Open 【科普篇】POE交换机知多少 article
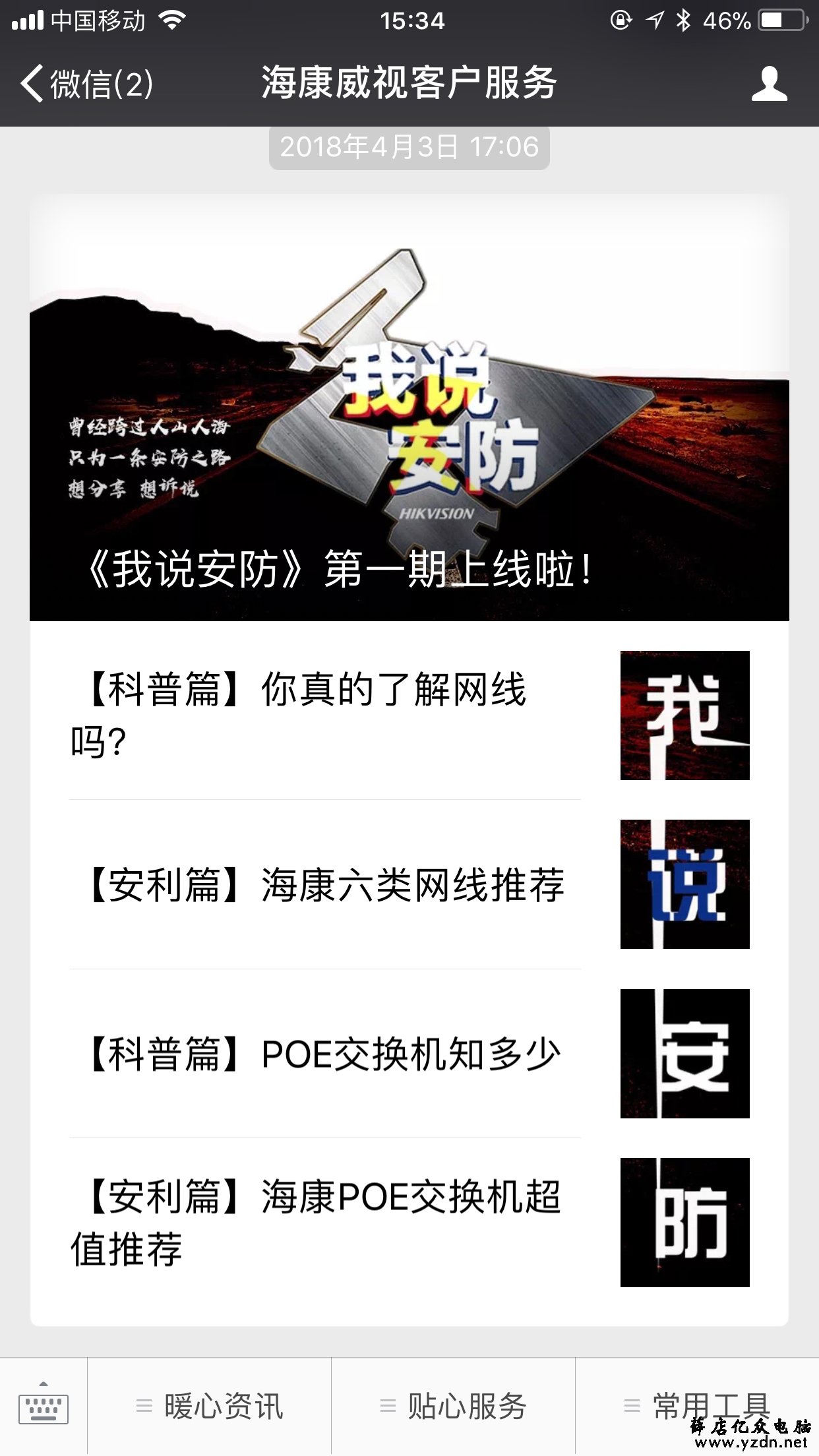Image resolution: width=819 pixels, height=1456 pixels. pyautogui.click(x=409, y=1053)
